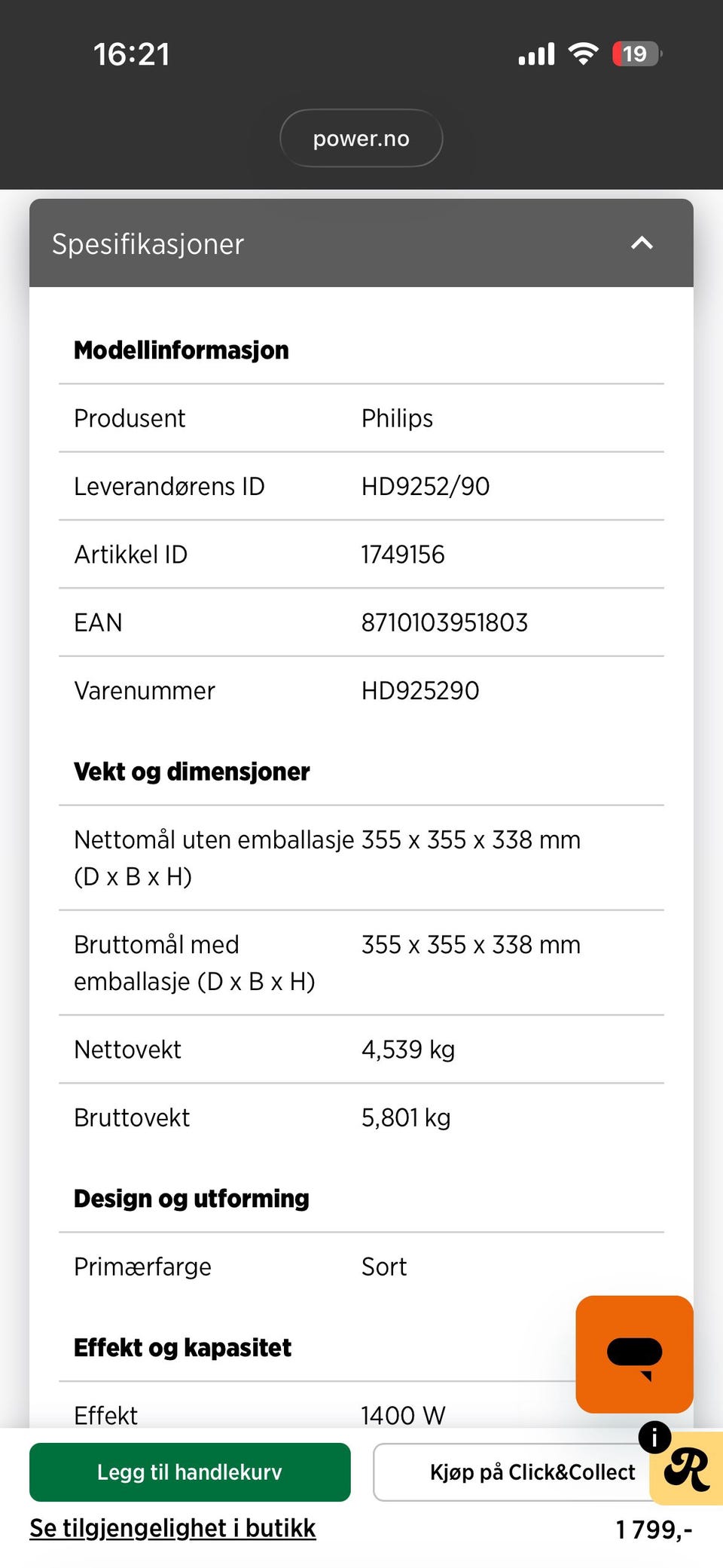Tap the chevron in the Spesifikasjoner header
This screenshot has width=723, height=1568.
point(642,243)
